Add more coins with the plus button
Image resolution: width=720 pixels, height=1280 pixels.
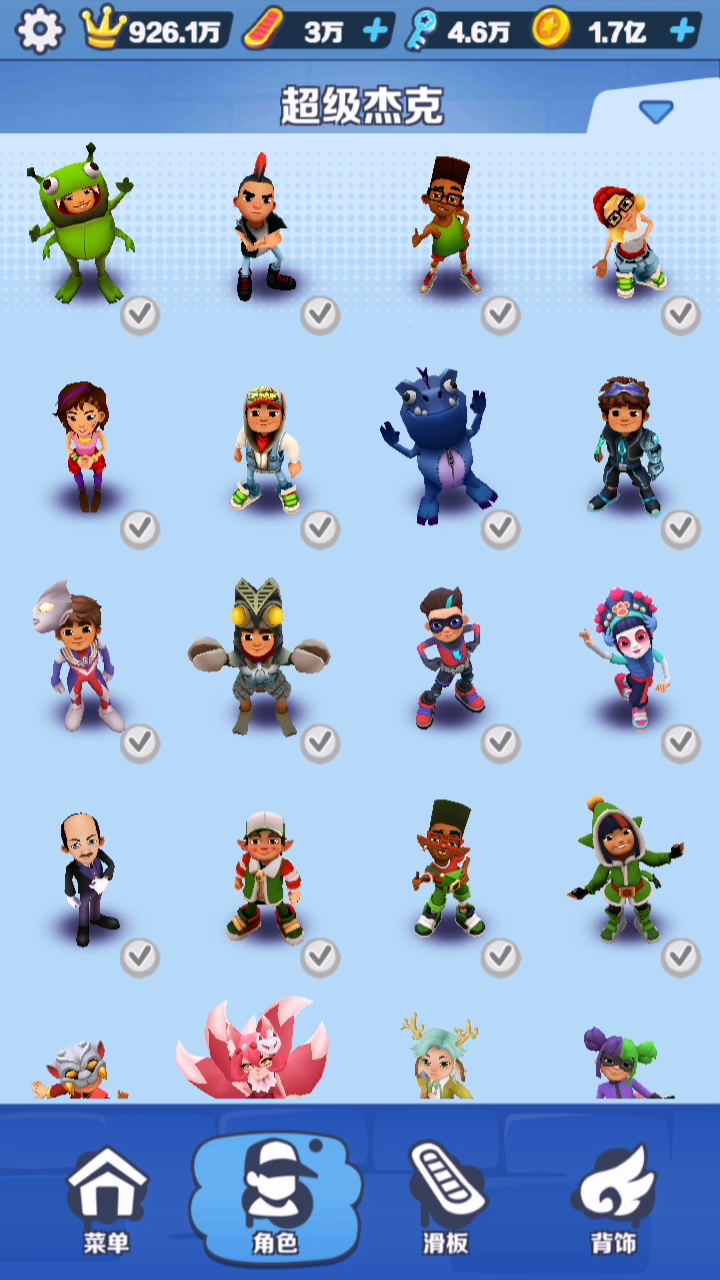pyautogui.click(x=682, y=31)
